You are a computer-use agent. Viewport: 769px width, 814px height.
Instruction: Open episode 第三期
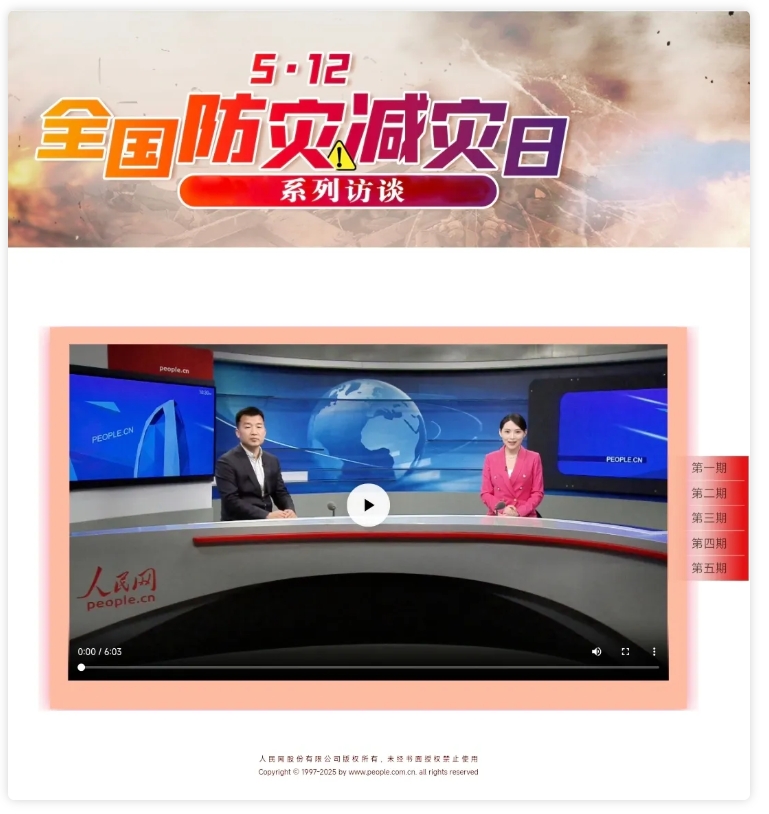(709, 518)
